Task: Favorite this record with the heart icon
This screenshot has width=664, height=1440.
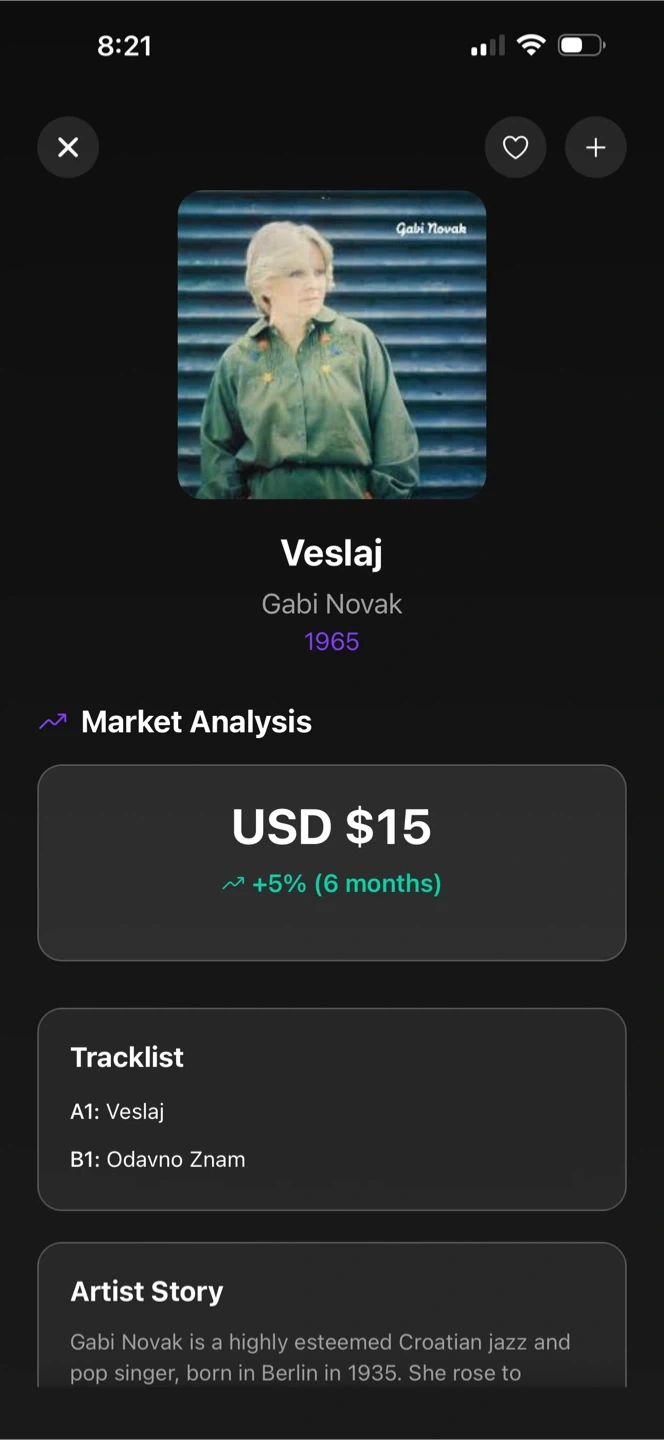Action: (x=515, y=148)
